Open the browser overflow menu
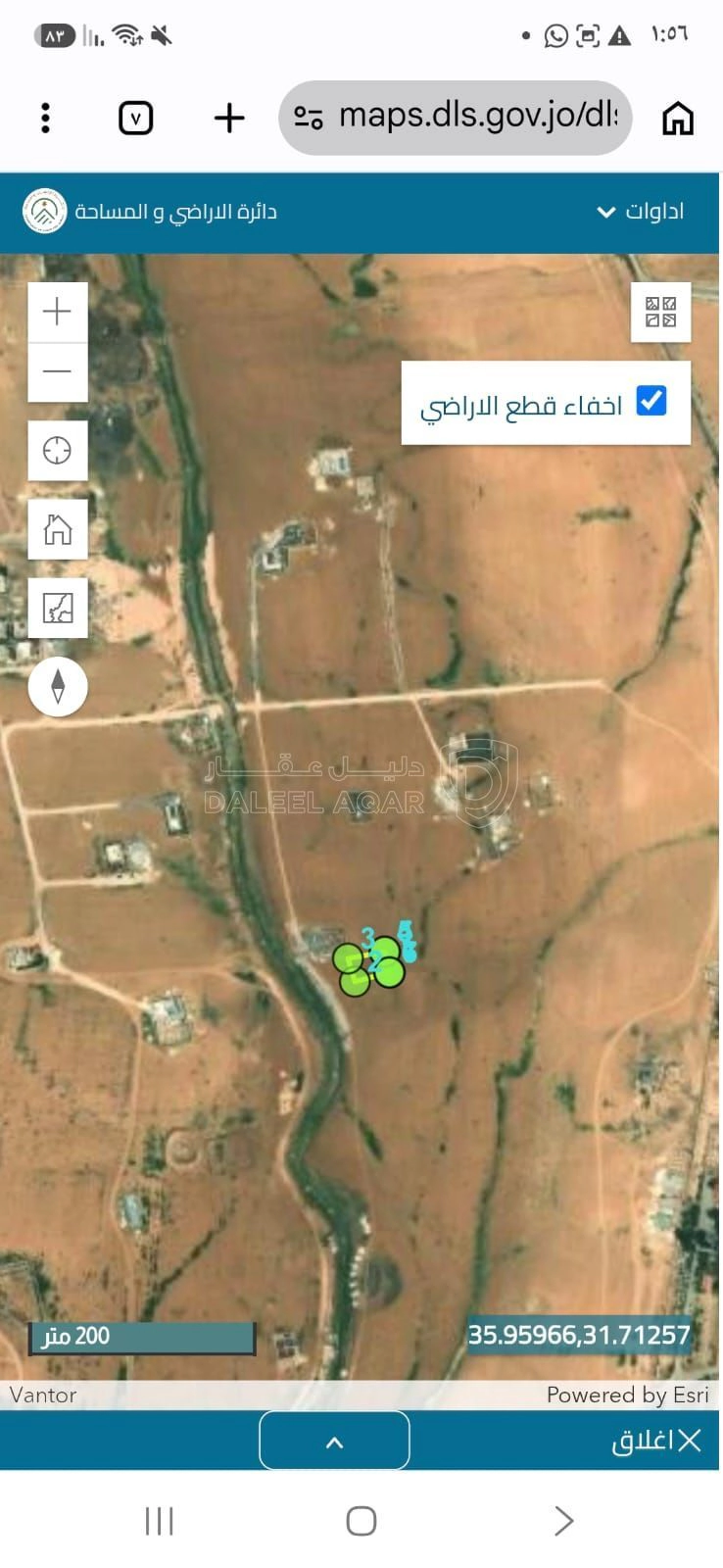Viewport: 723px width, 1568px height. pos(45,119)
